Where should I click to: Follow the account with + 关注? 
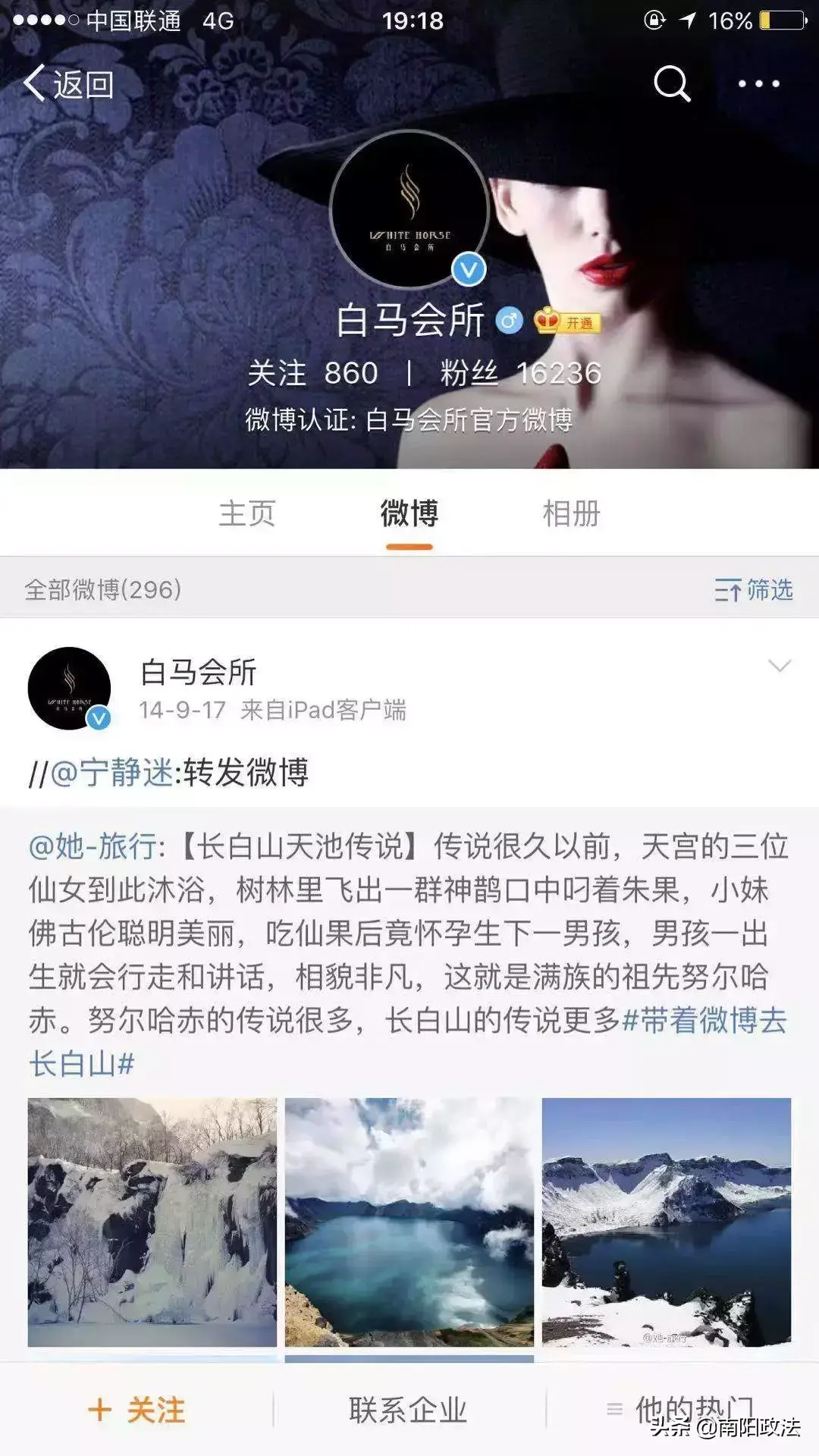tap(136, 1410)
